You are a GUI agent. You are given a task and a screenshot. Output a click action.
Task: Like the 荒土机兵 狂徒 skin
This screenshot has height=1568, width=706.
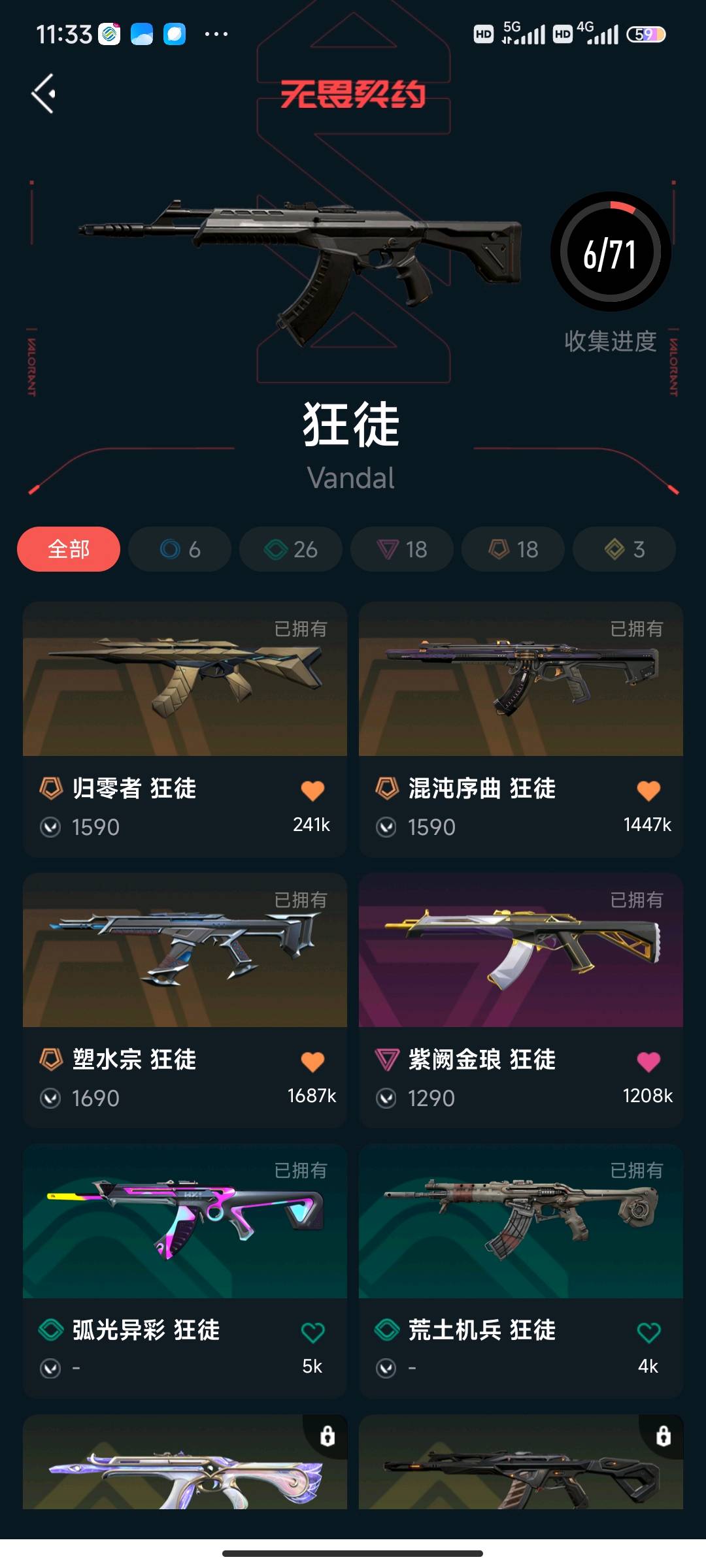pyautogui.click(x=648, y=1332)
